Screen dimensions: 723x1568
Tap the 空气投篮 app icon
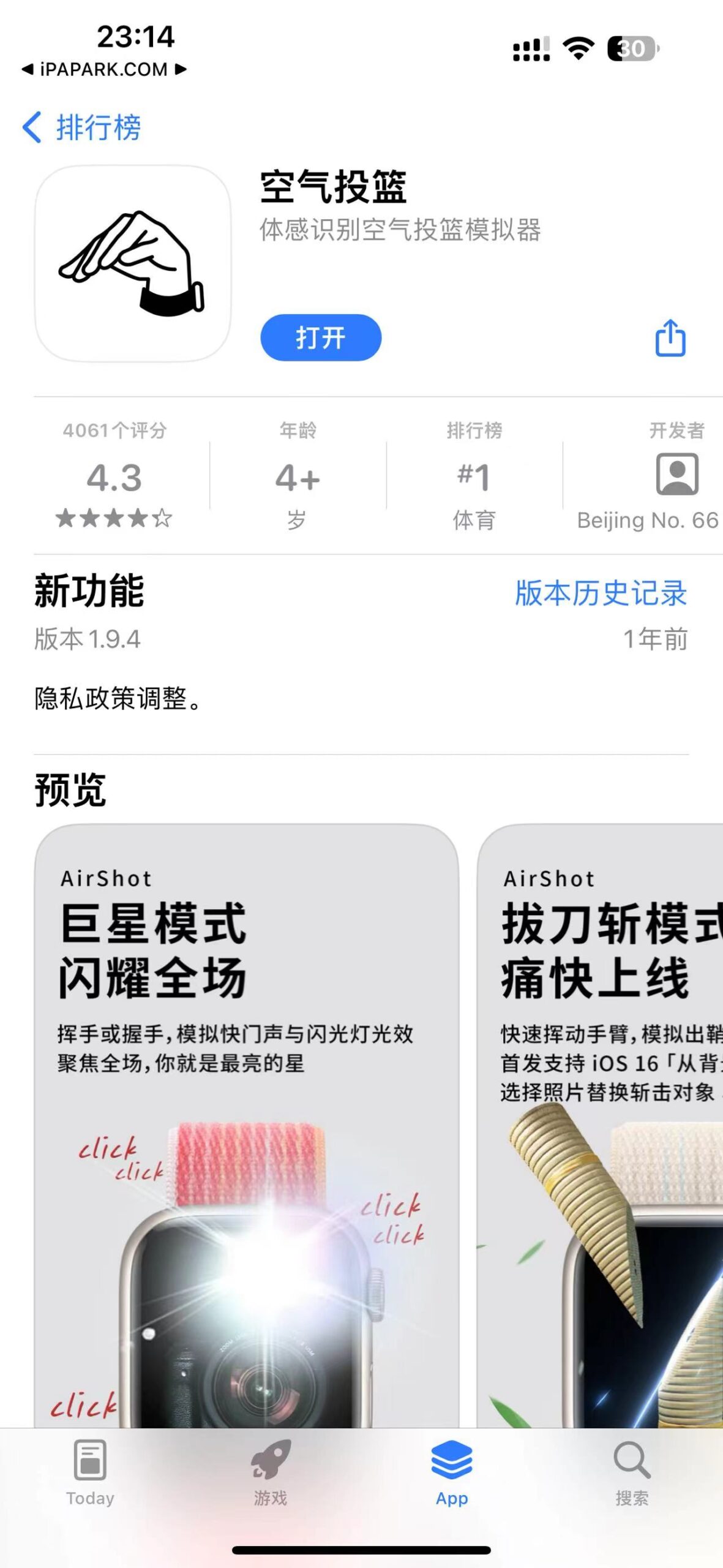pyautogui.click(x=134, y=262)
